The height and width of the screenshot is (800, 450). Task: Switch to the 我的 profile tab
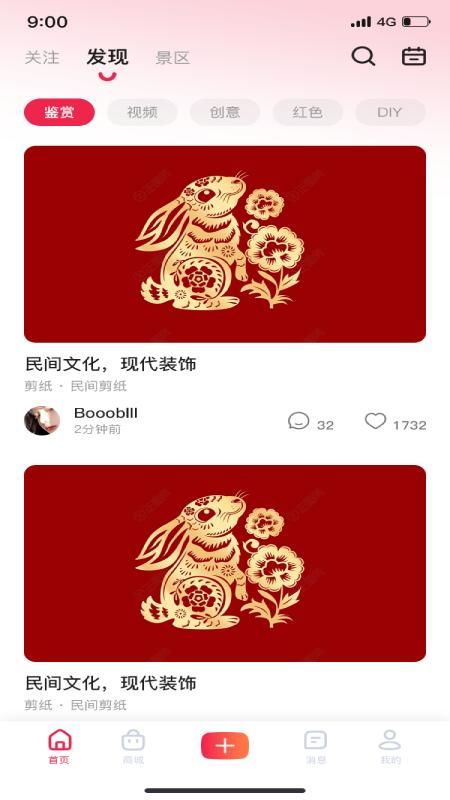(x=390, y=746)
